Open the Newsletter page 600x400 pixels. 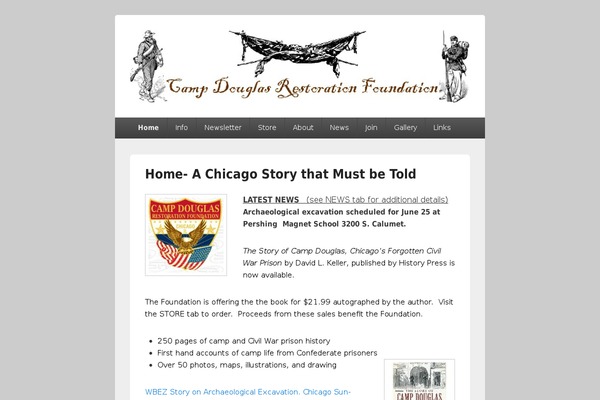(223, 128)
